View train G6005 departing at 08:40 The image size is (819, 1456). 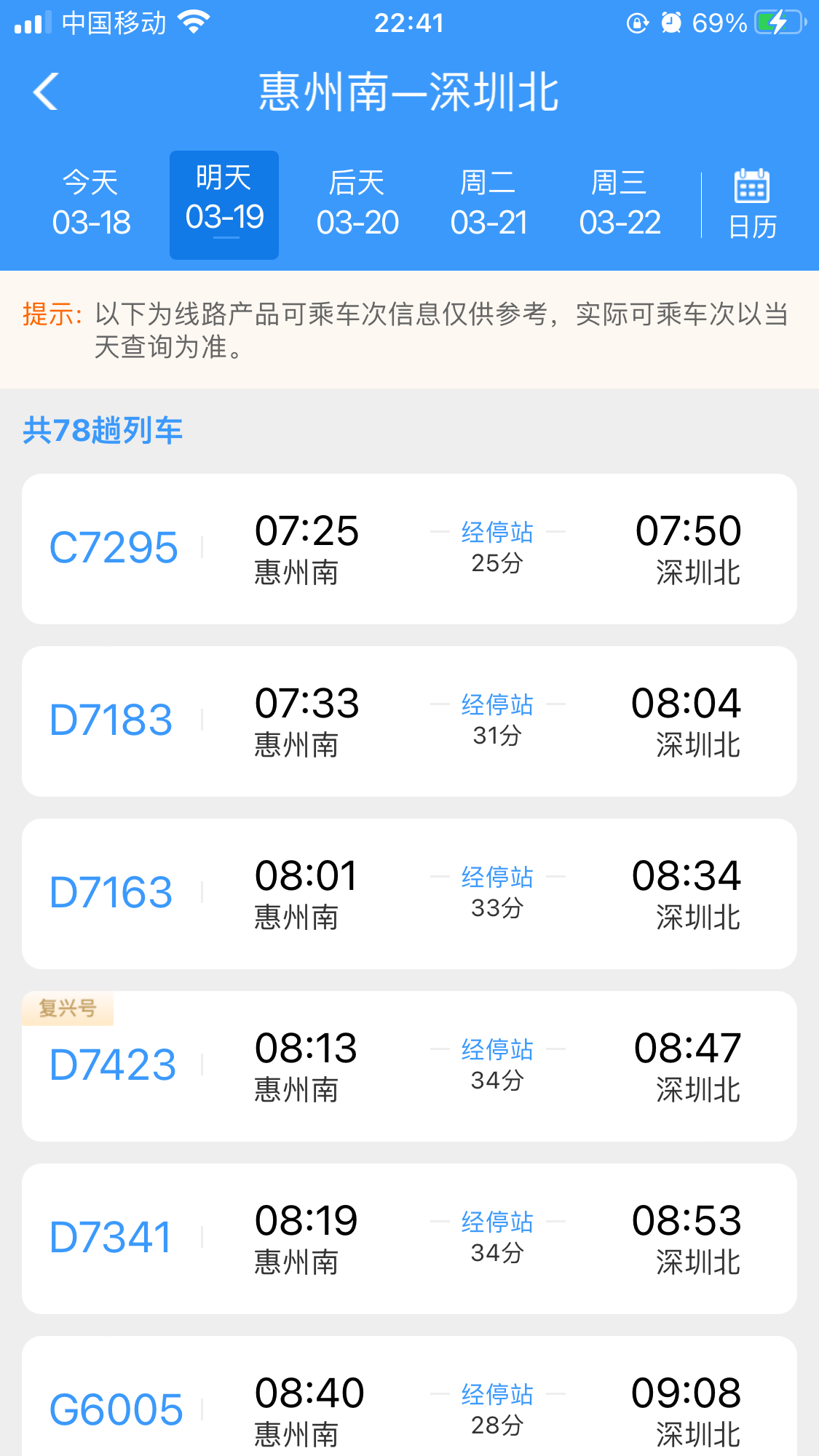coord(116,1409)
